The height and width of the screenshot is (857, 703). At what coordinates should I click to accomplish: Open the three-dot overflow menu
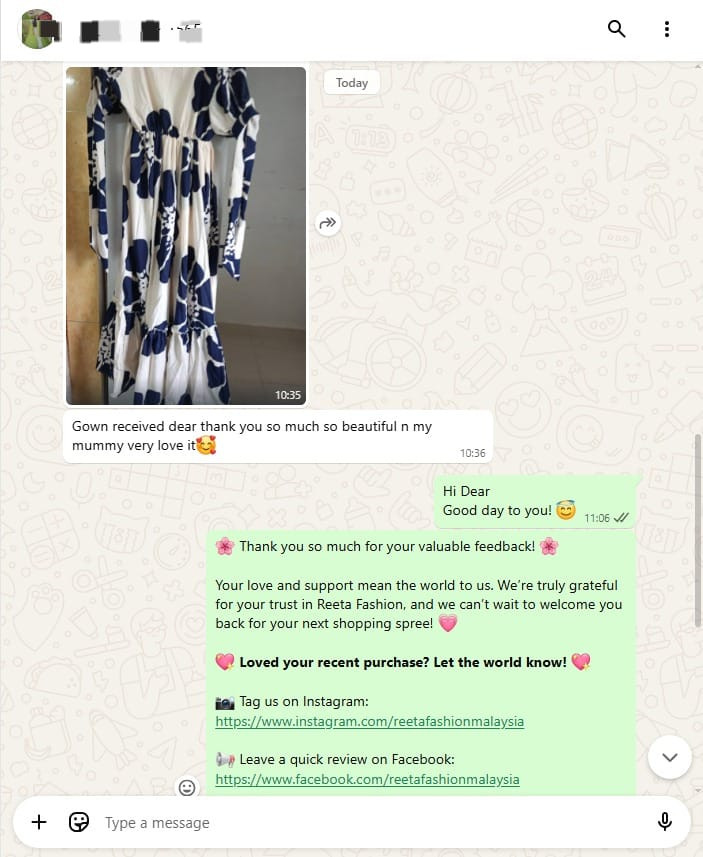point(667,29)
